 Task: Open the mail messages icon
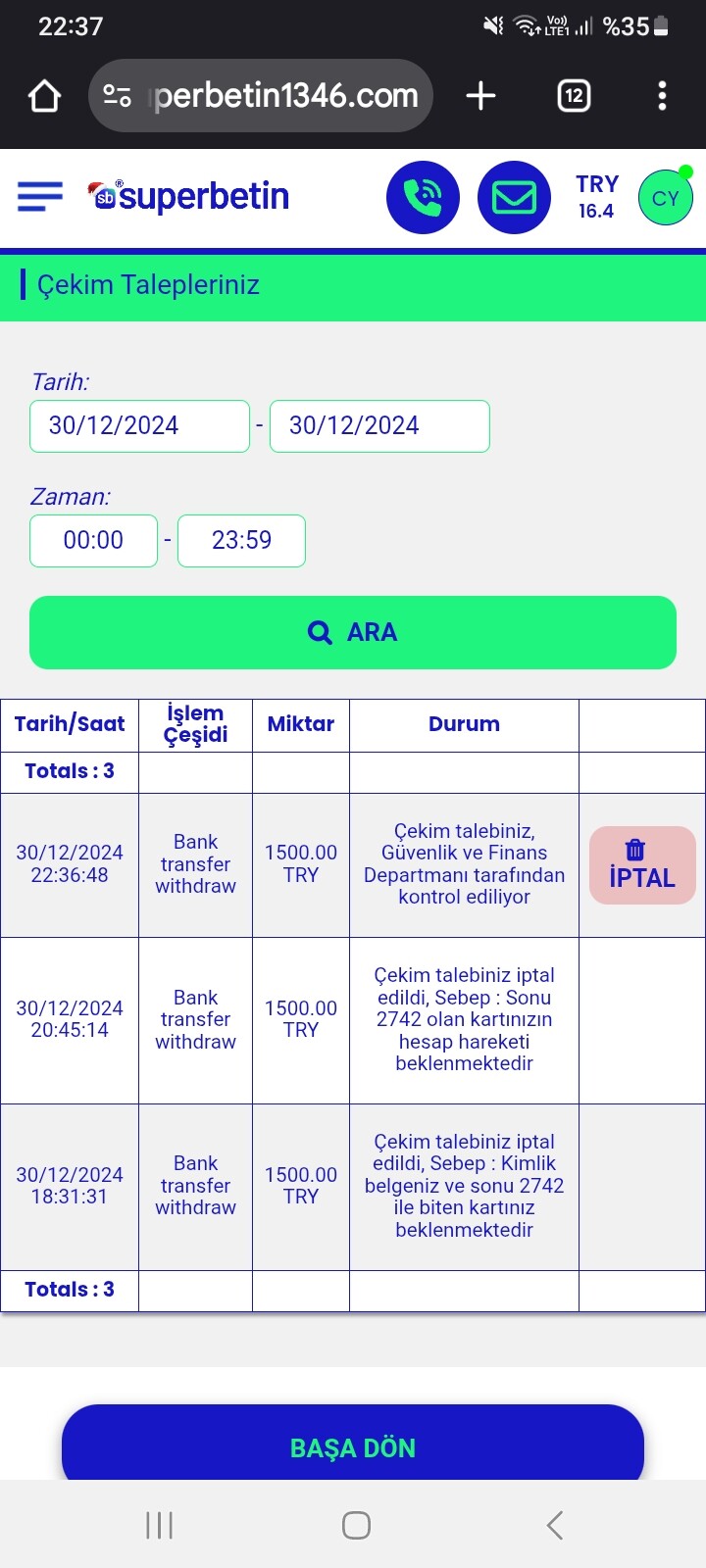(x=514, y=197)
